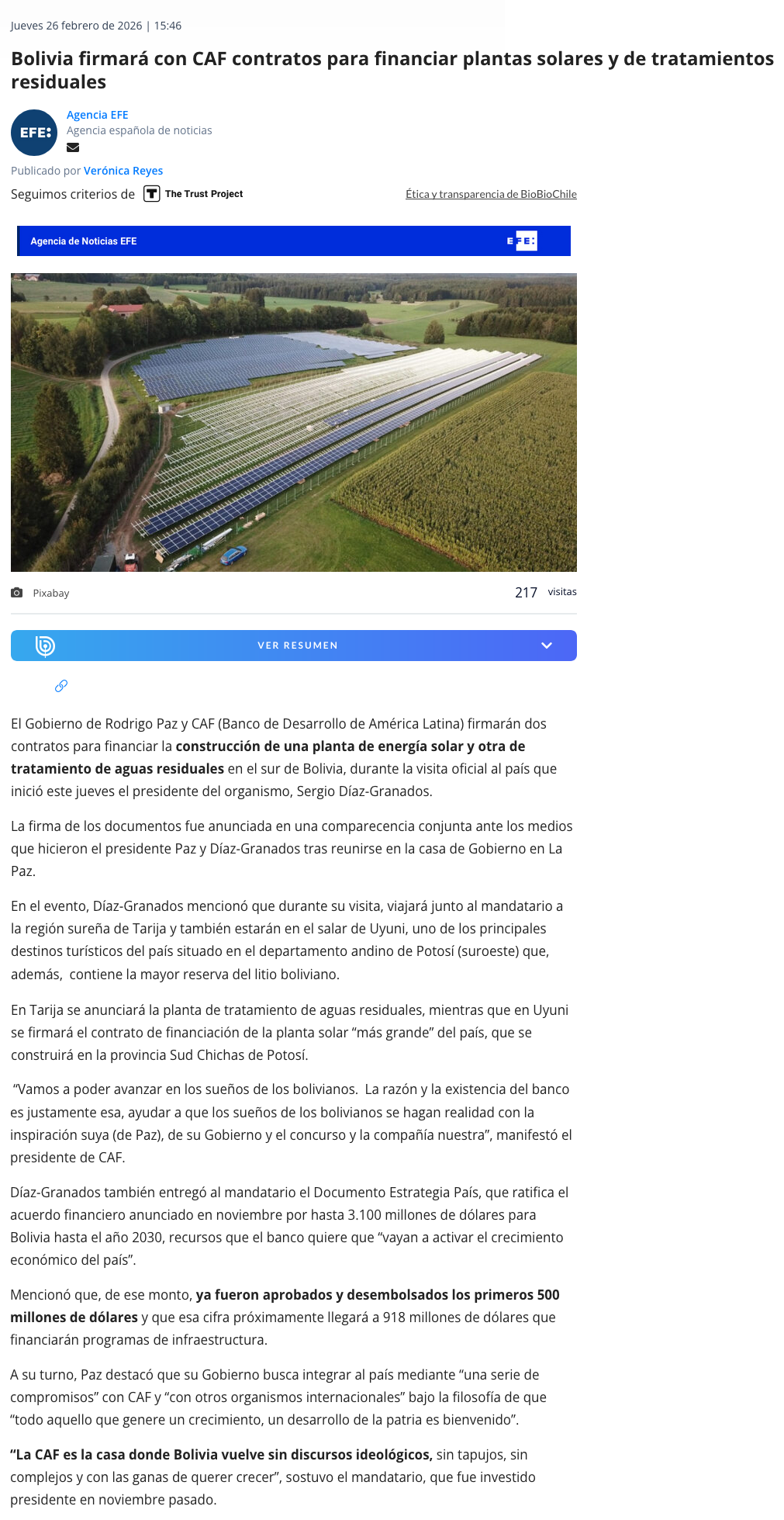The image size is (784, 1520).
Task: Copy the article link icon
Action: [61, 686]
